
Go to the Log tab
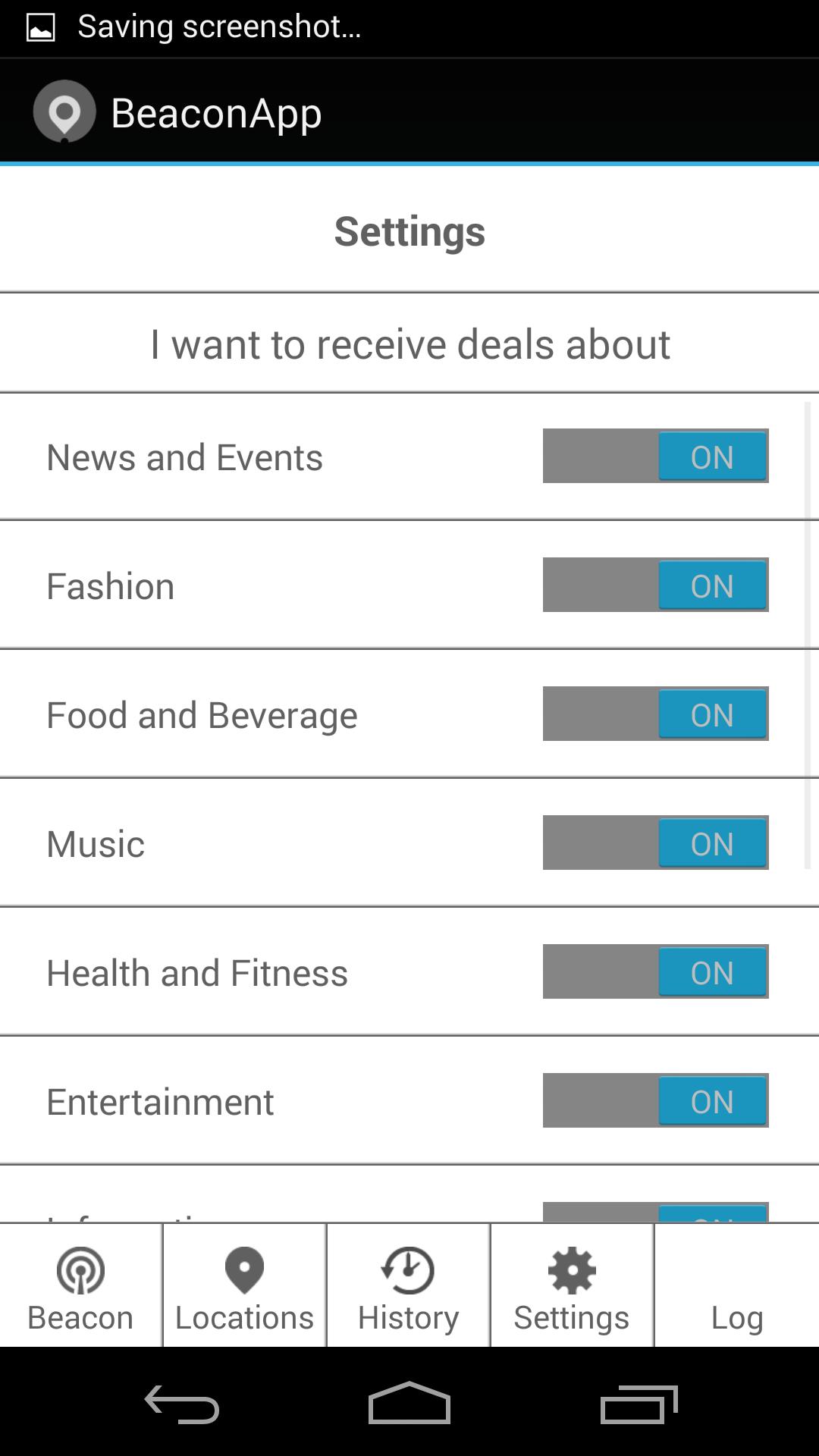pyautogui.click(x=736, y=1287)
